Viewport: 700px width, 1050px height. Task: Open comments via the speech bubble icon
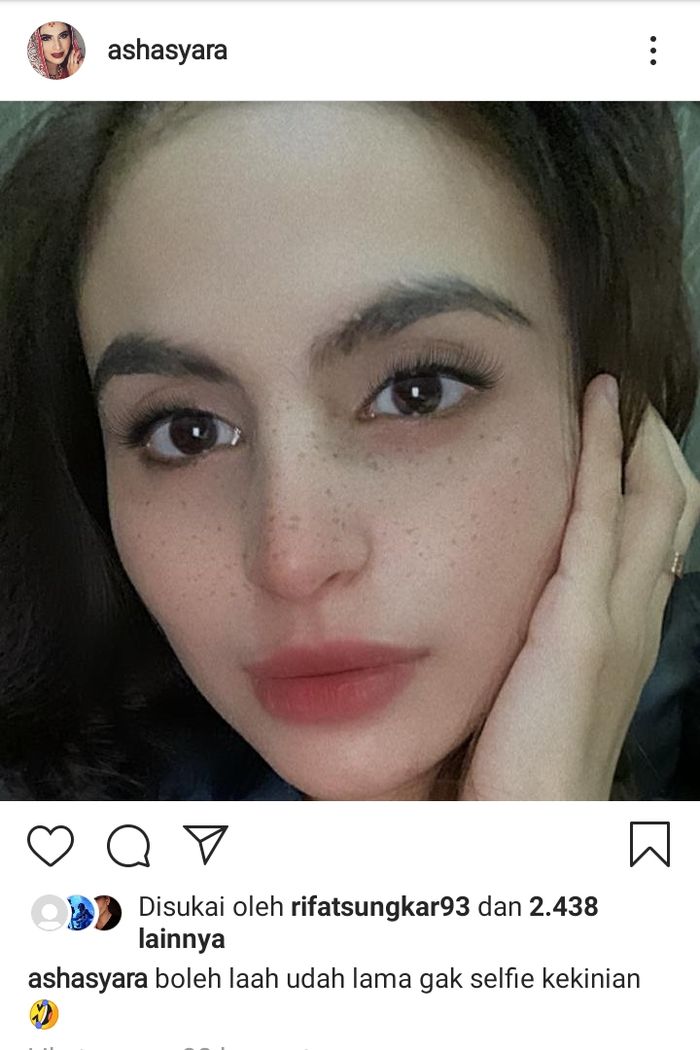click(129, 847)
